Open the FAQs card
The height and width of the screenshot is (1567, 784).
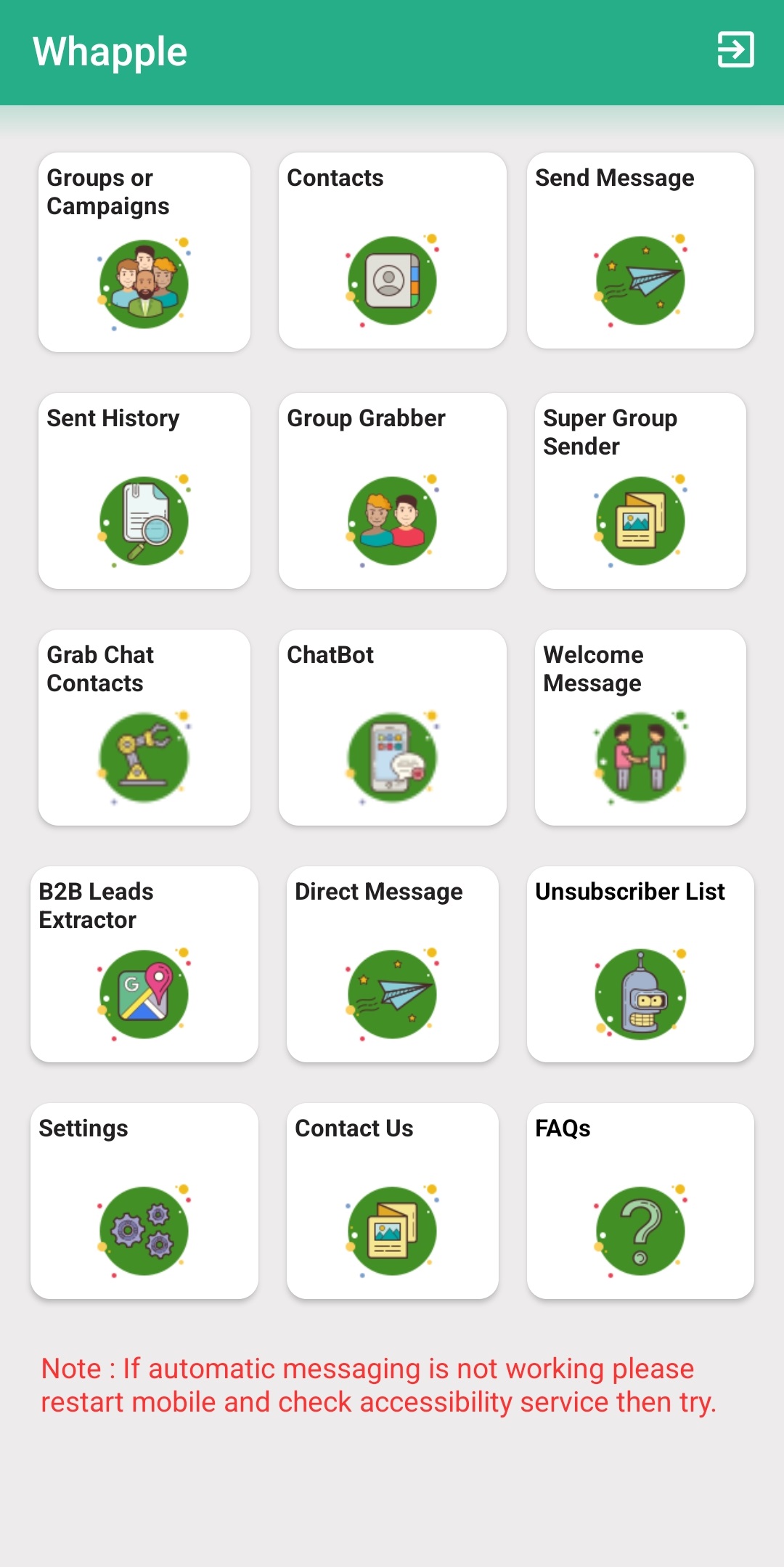tap(640, 1201)
